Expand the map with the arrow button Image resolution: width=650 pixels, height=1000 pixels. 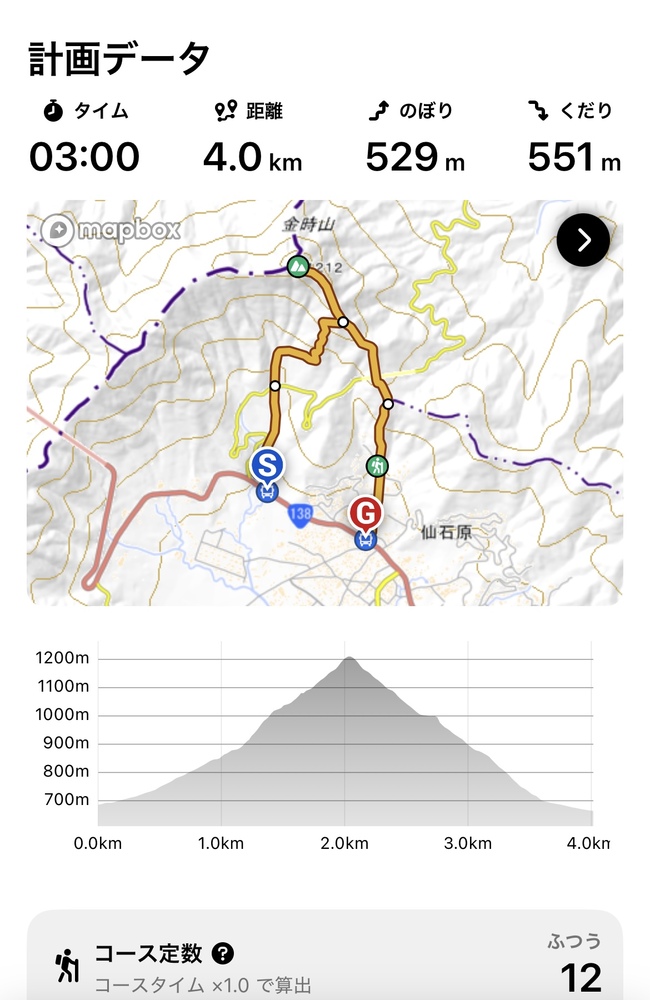(583, 240)
